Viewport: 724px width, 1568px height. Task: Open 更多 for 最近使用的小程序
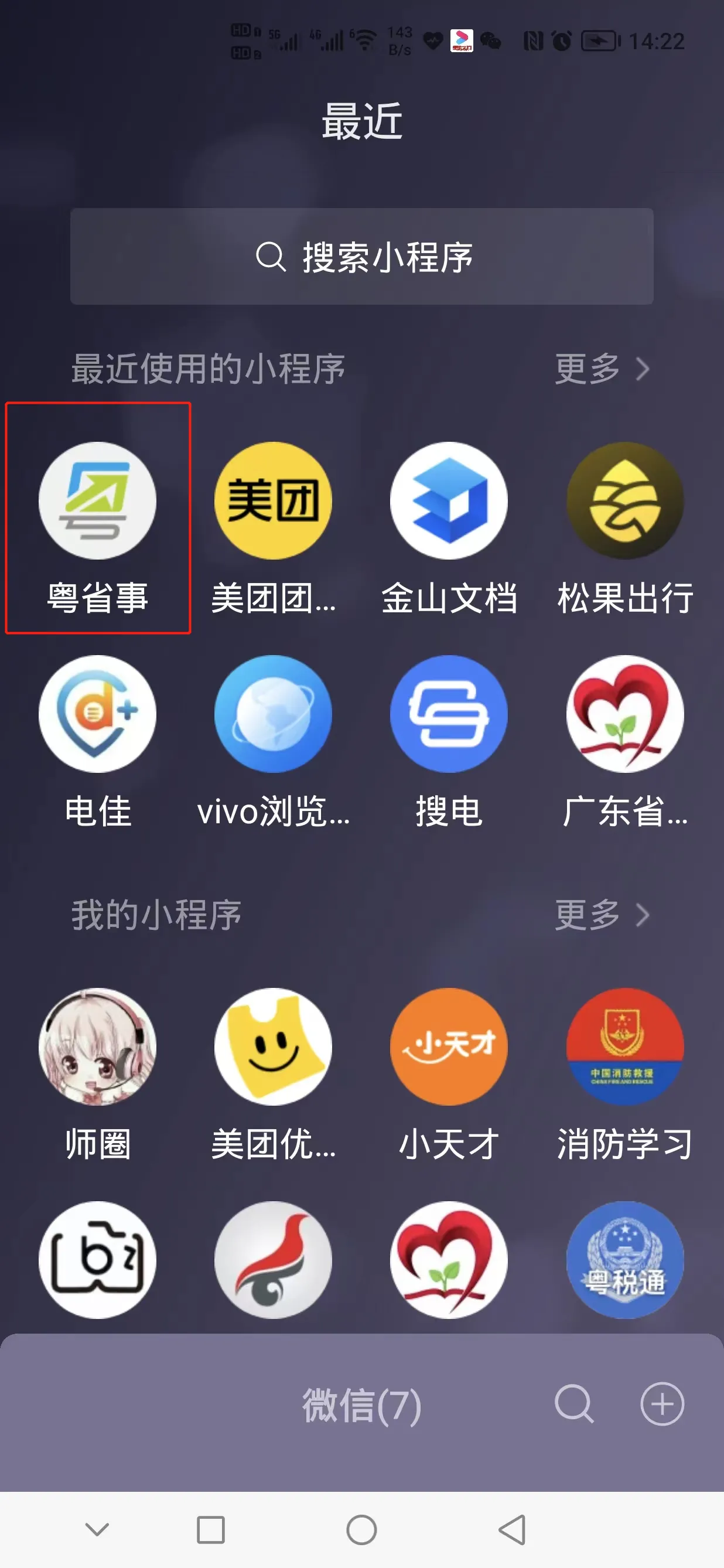602,369
